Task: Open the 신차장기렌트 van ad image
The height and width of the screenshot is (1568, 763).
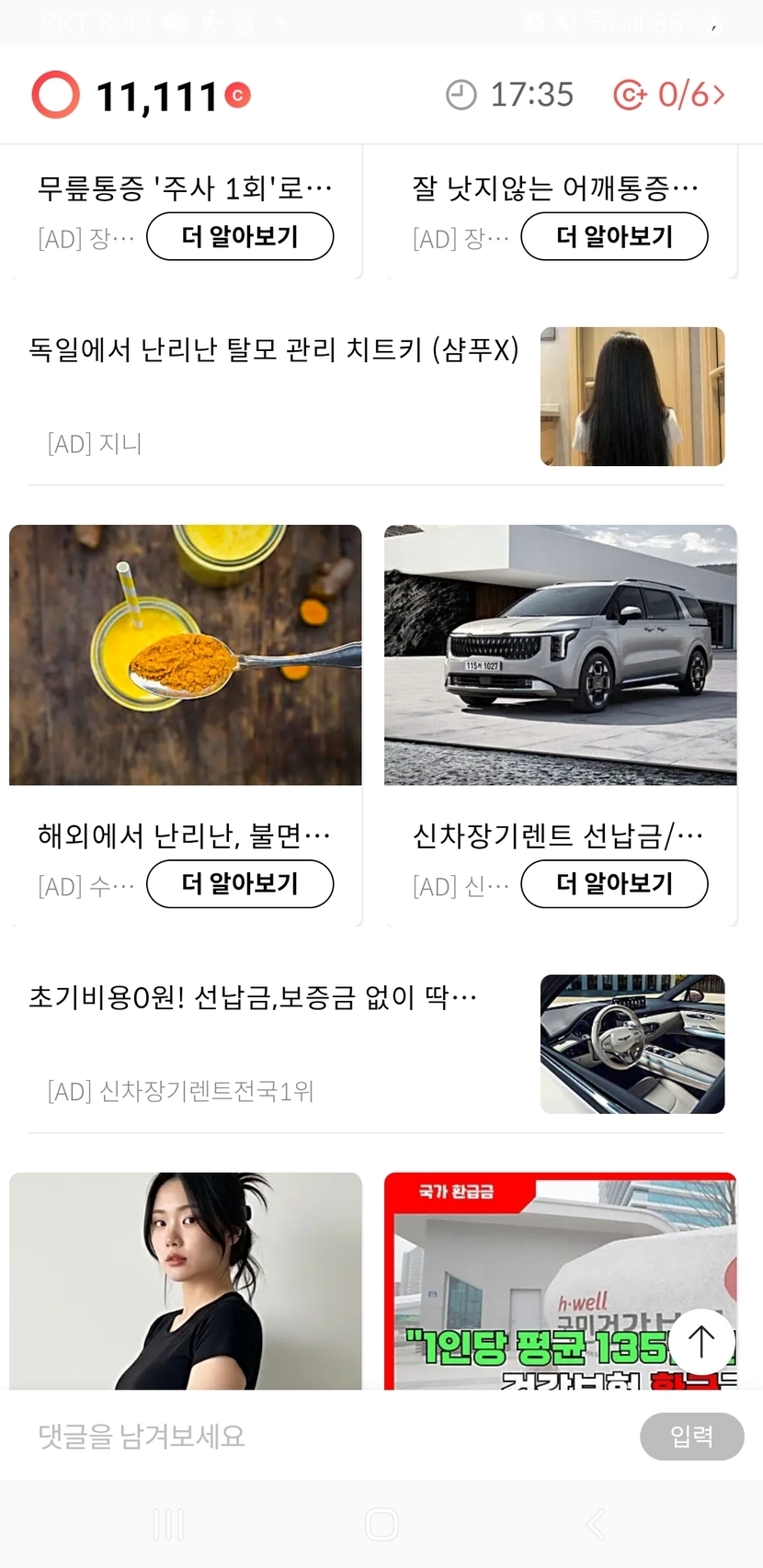Action: click(x=560, y=654)
